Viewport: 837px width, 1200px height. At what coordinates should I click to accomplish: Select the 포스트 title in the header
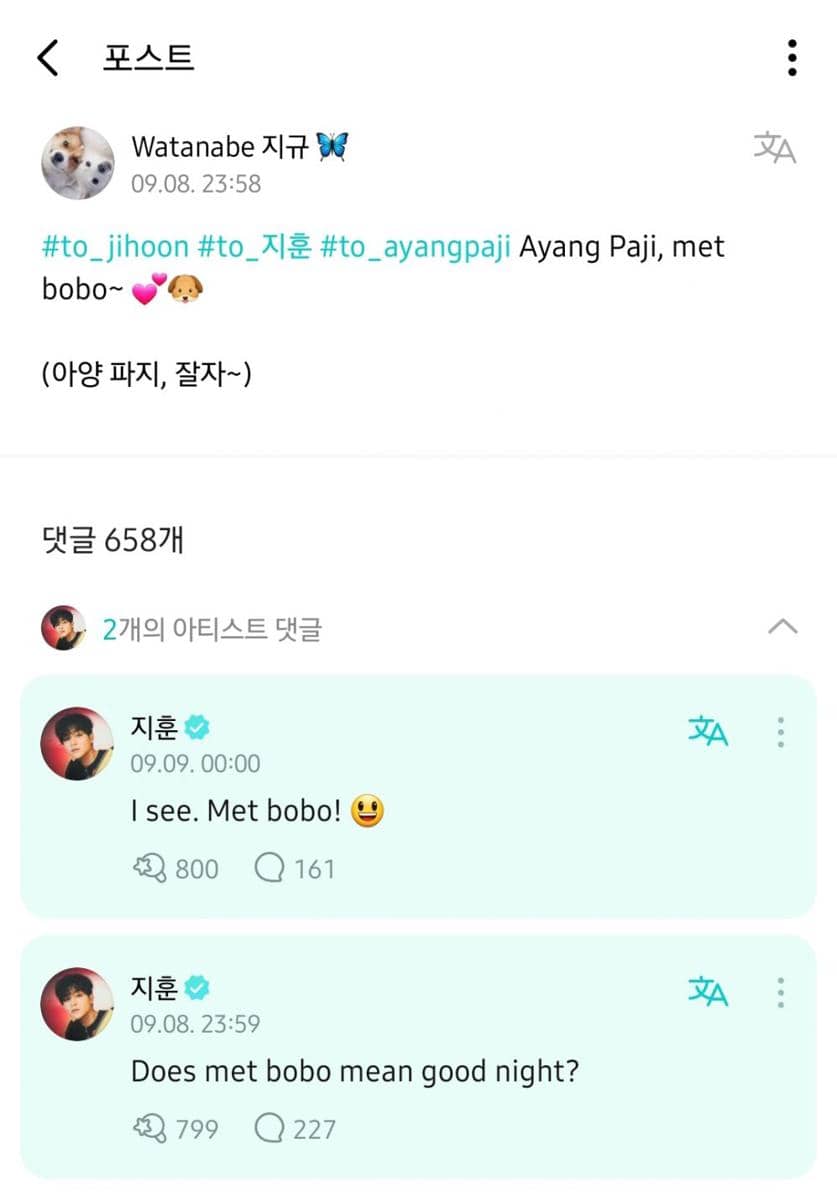click(x=150, y=58)
